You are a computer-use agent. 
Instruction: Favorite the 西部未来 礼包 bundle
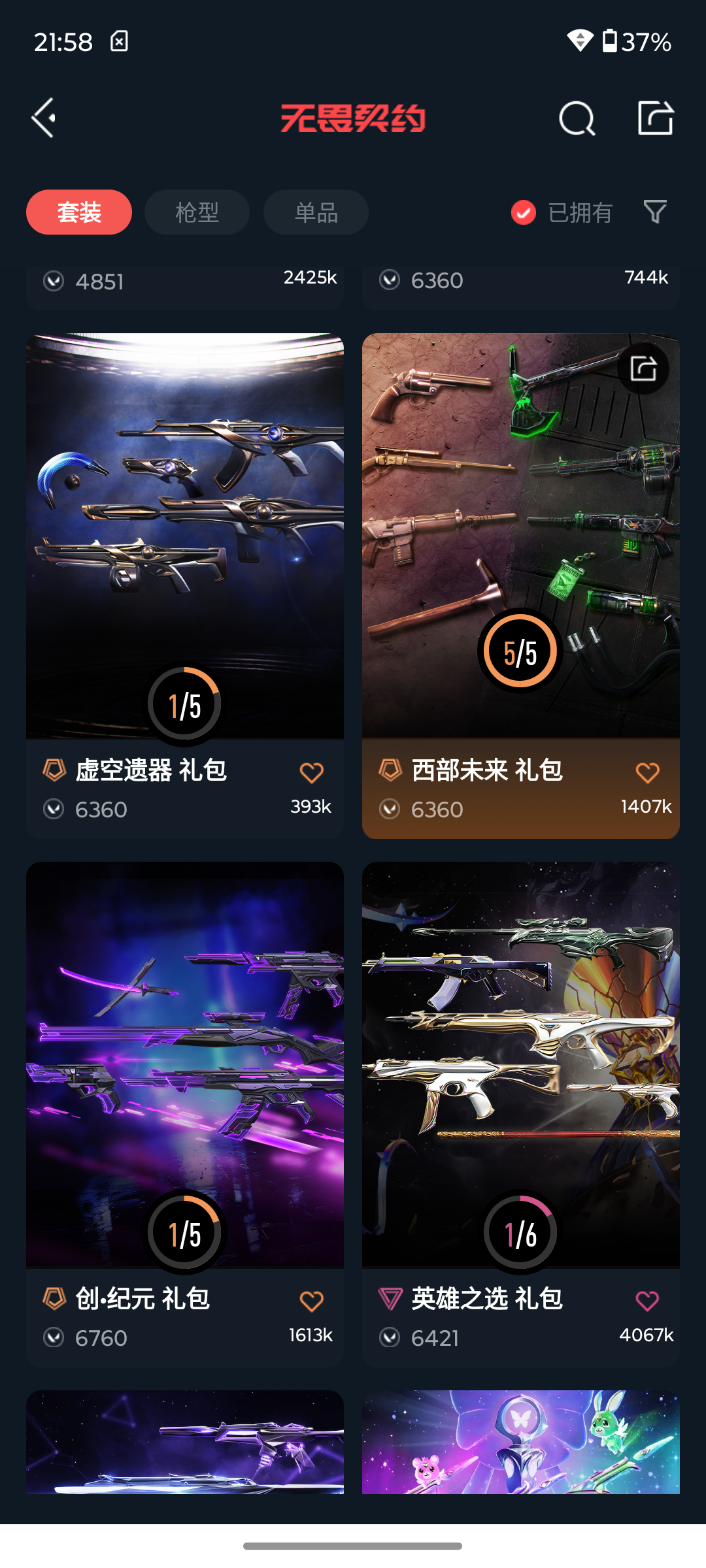648,773
